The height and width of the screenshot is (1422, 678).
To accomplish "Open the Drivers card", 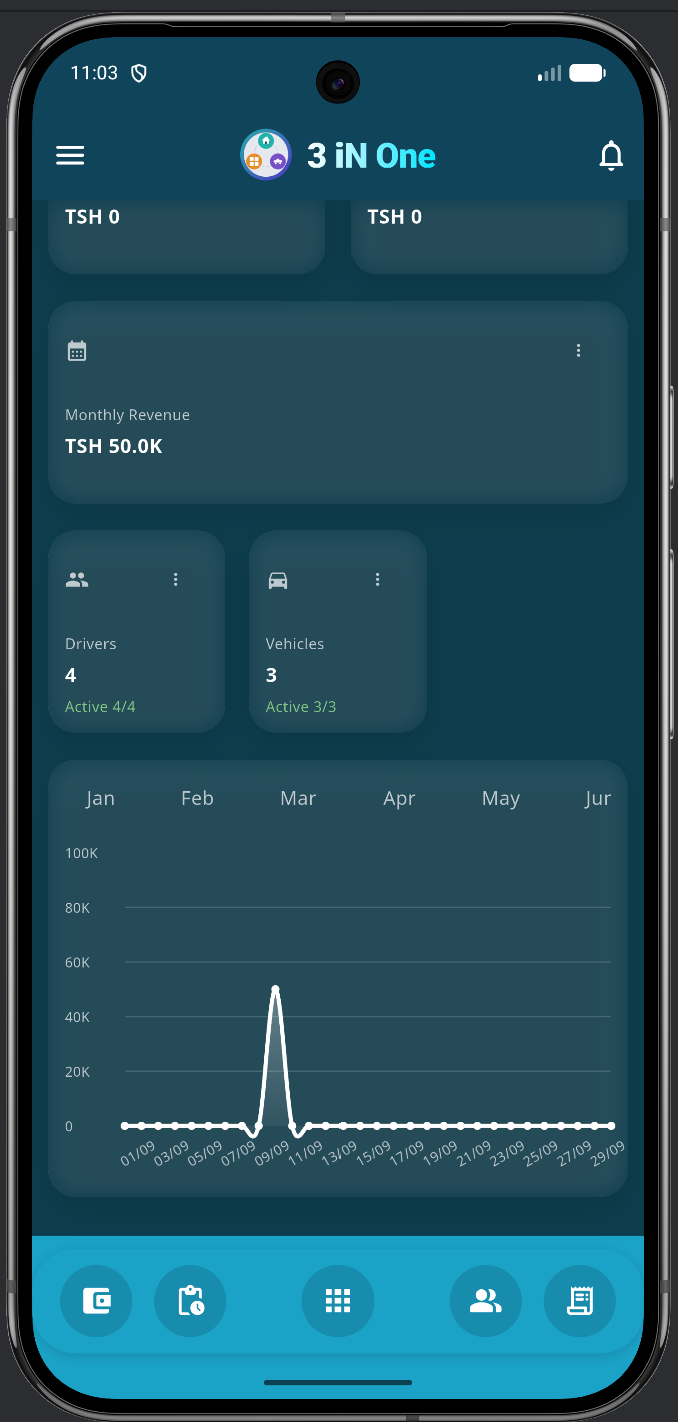I will coord(136,631).
